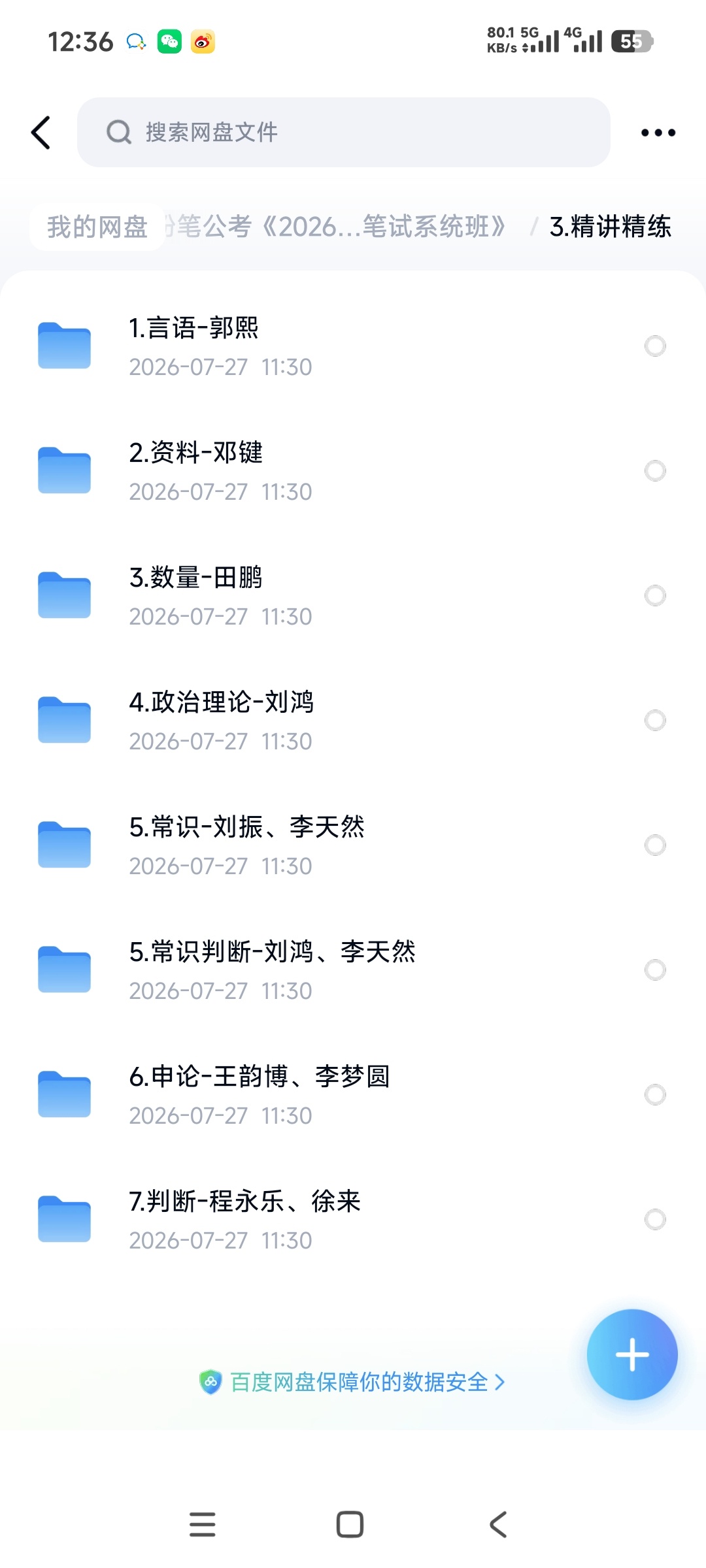
Task: Open folder 5.常识-刘振、李天然
Action: click(353, 845)
